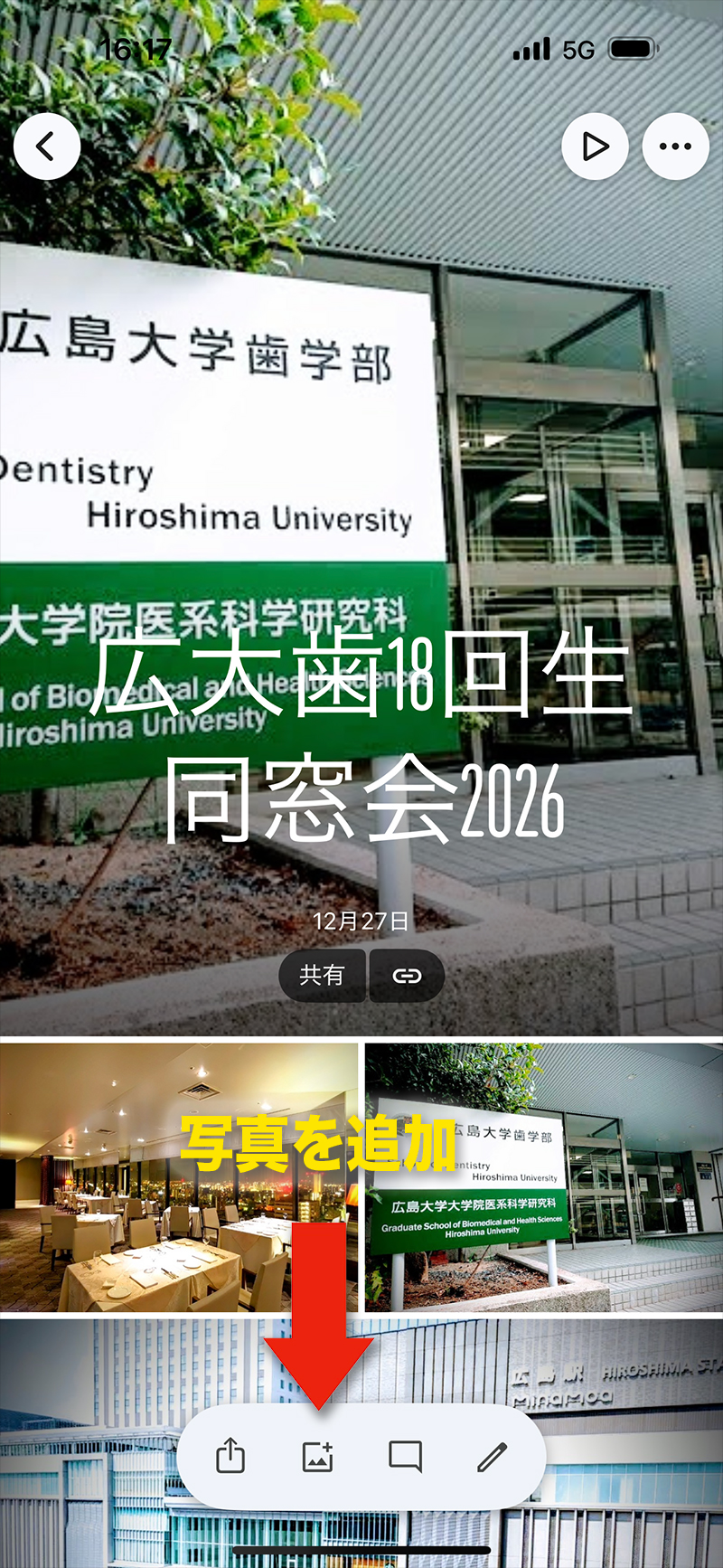
Task: Open the three-dot overflow menu
Action: (x=675, y=146)
